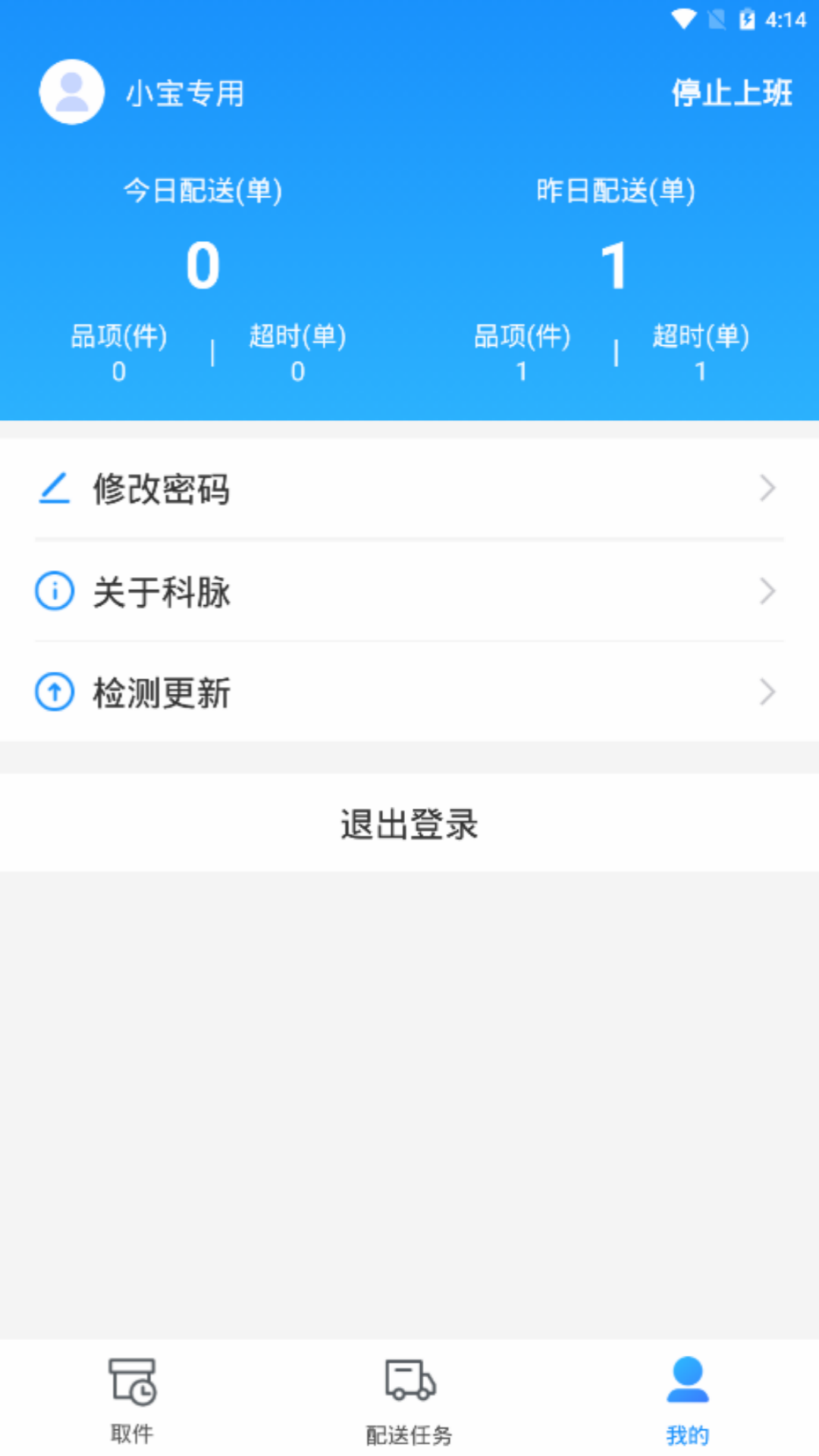Open 关于科脉 info page

pos(409,591)
